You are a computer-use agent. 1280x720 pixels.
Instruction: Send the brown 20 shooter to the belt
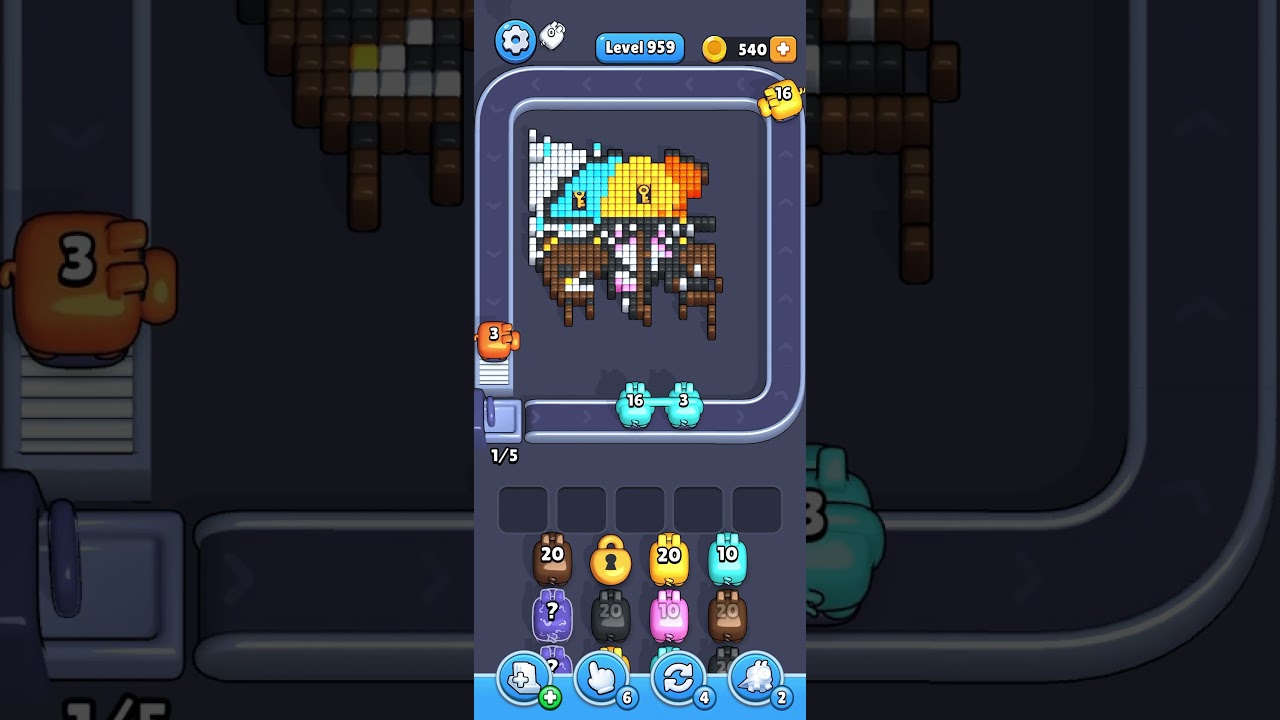(x=552, y=562)
